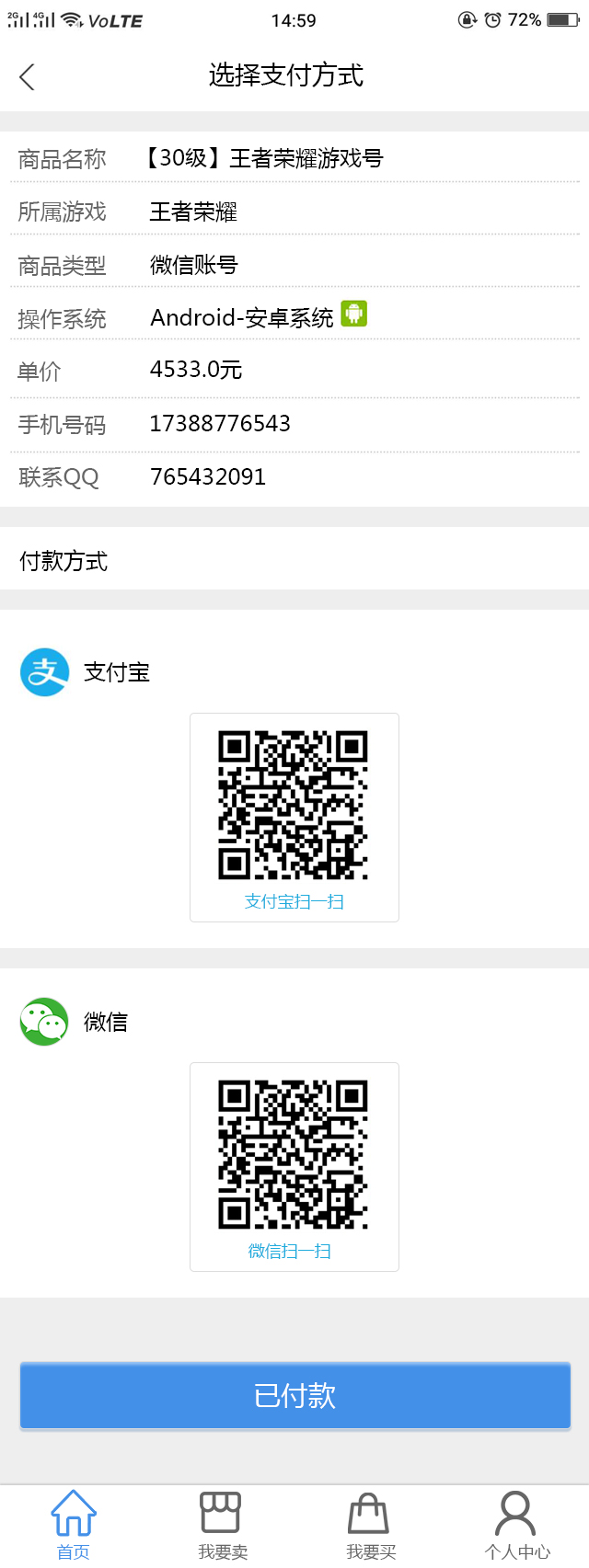Go to the 我要买 tab
Screen dimensions: 589x1568
(x=370, y=1525)
